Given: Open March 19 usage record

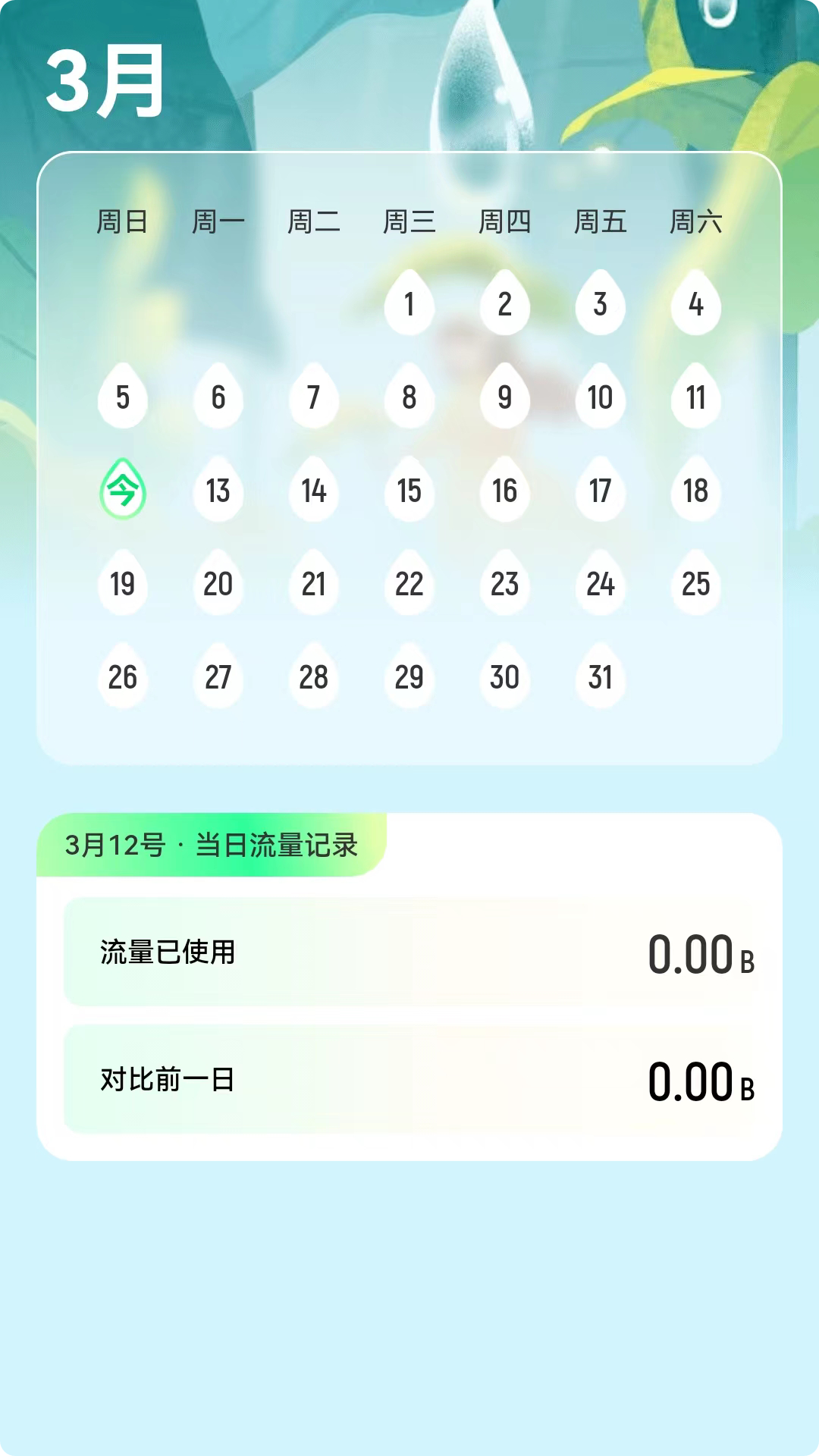Looking at the screenshot, I should click(x=123, y=583).
